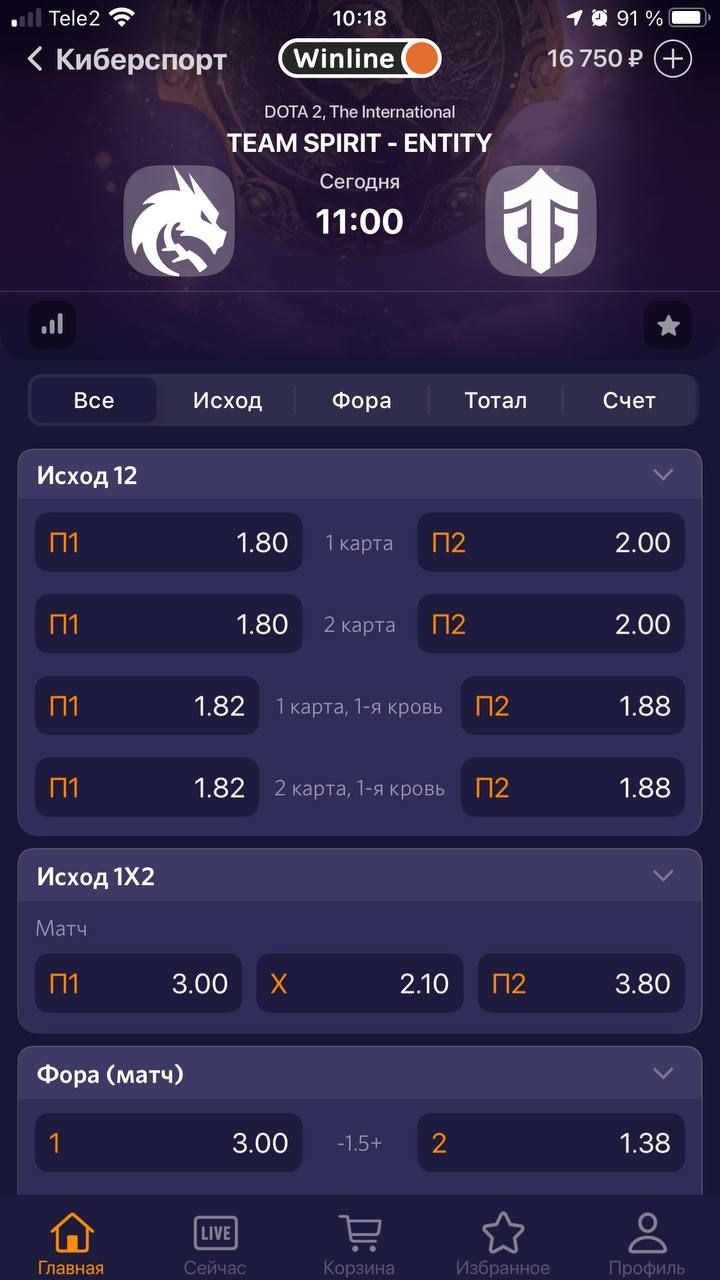The image size is (720, 1280).
Task: Collapse the «Исход 12» section
Action: (x=662, y=475)
